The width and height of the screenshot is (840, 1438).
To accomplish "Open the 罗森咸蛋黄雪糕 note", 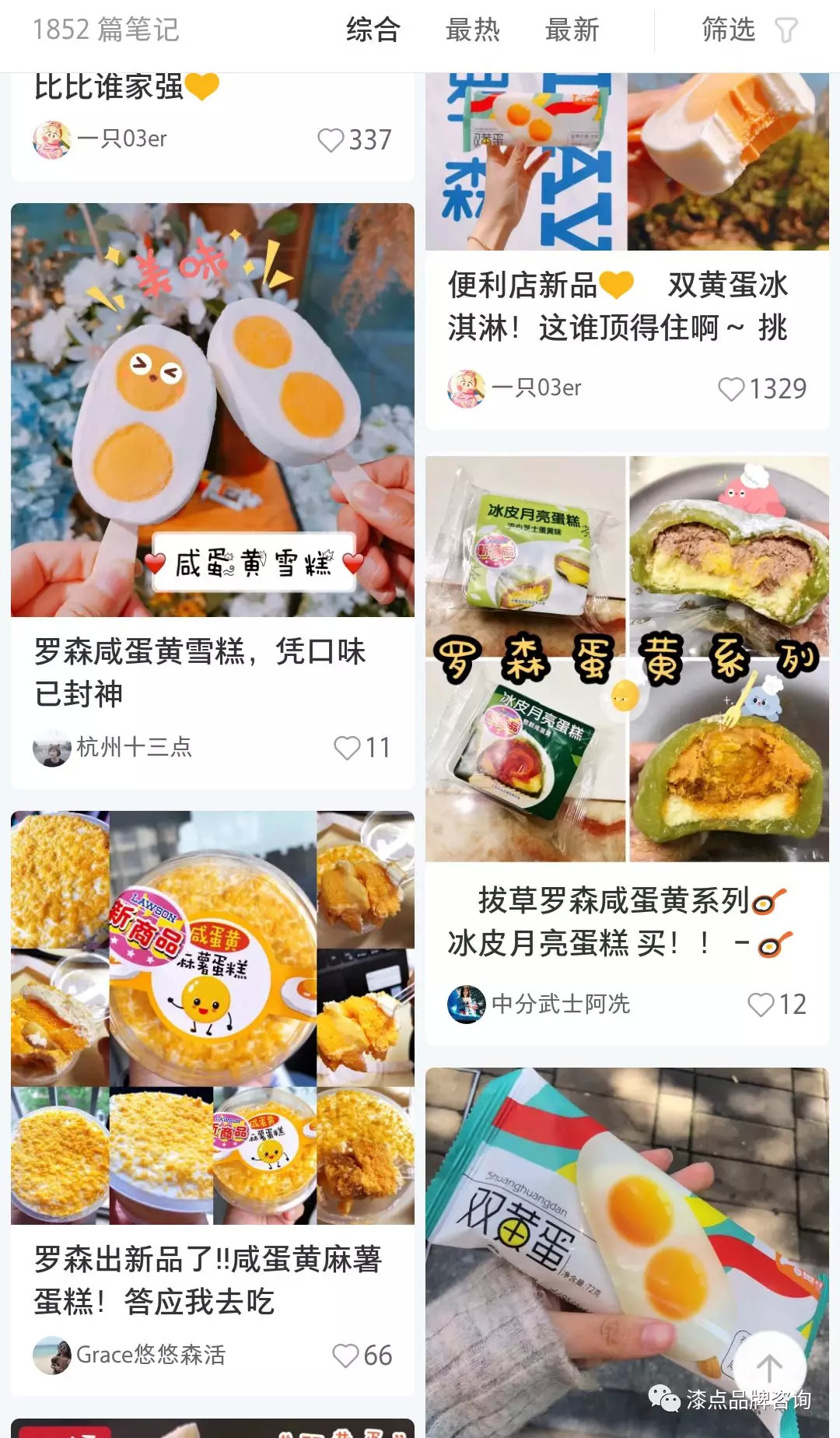I will point(212,410).
